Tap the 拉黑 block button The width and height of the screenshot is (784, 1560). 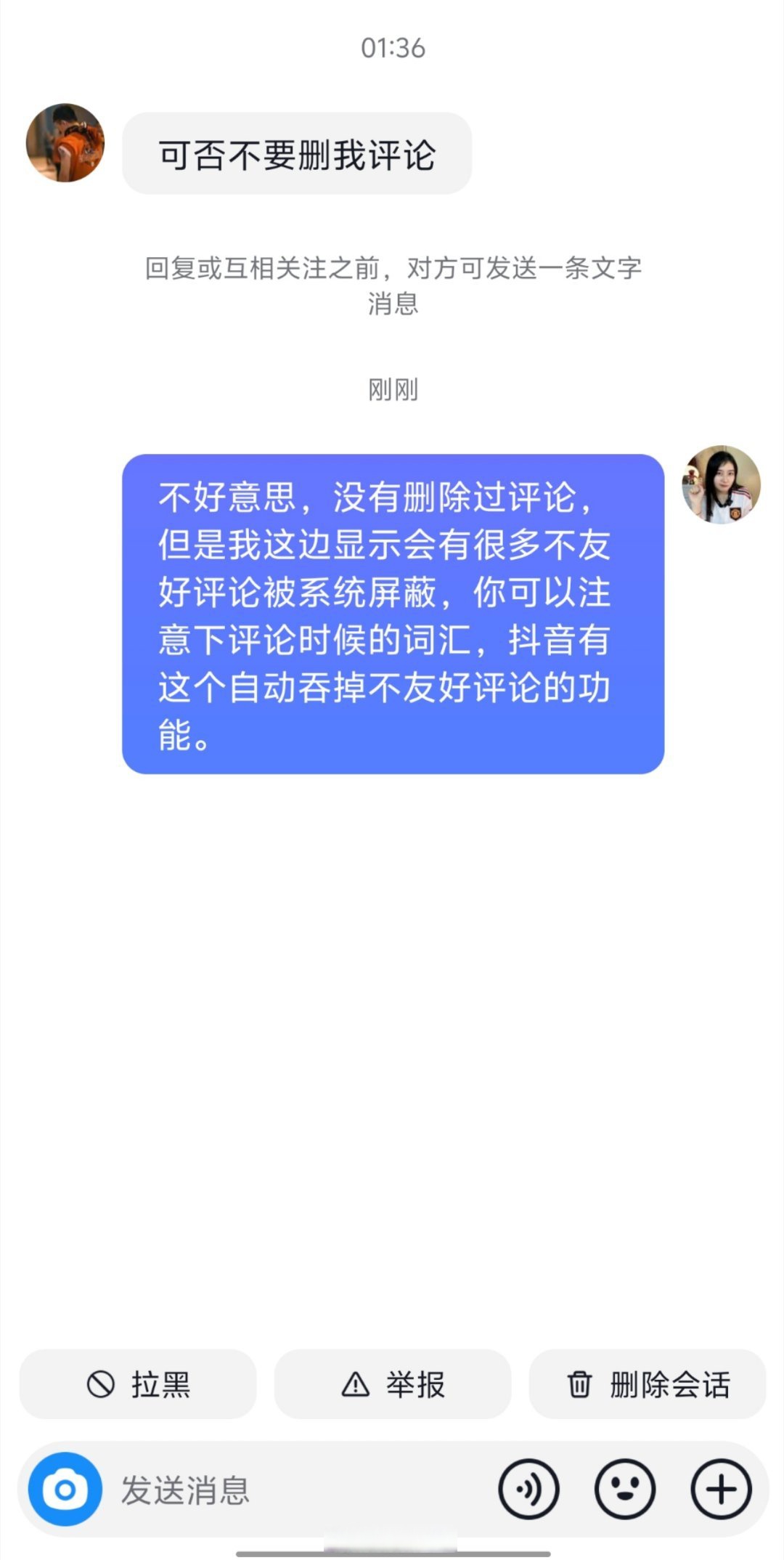coord(138,1384)
